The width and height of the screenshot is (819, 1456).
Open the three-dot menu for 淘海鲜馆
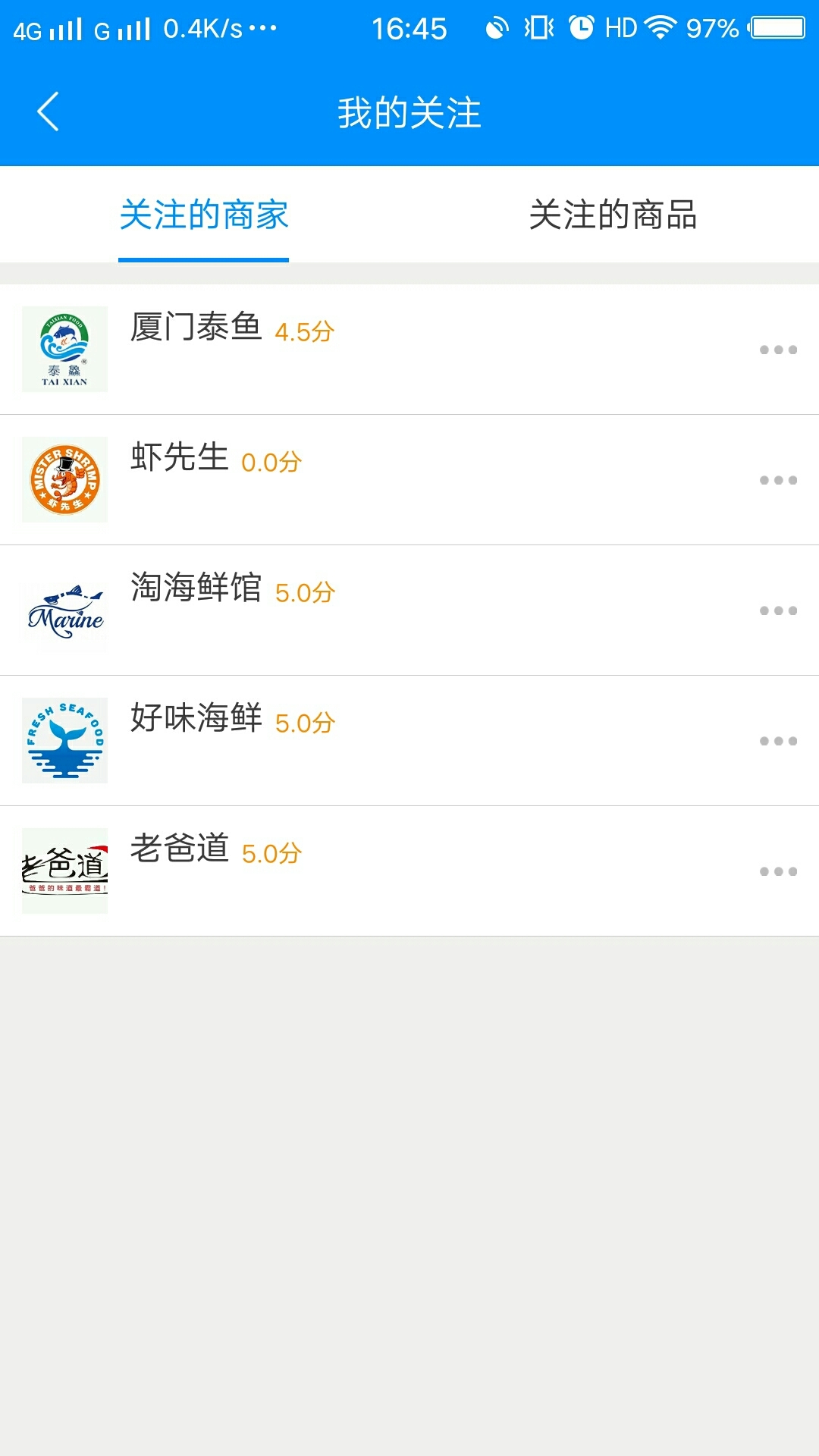[x=778, y=610]
